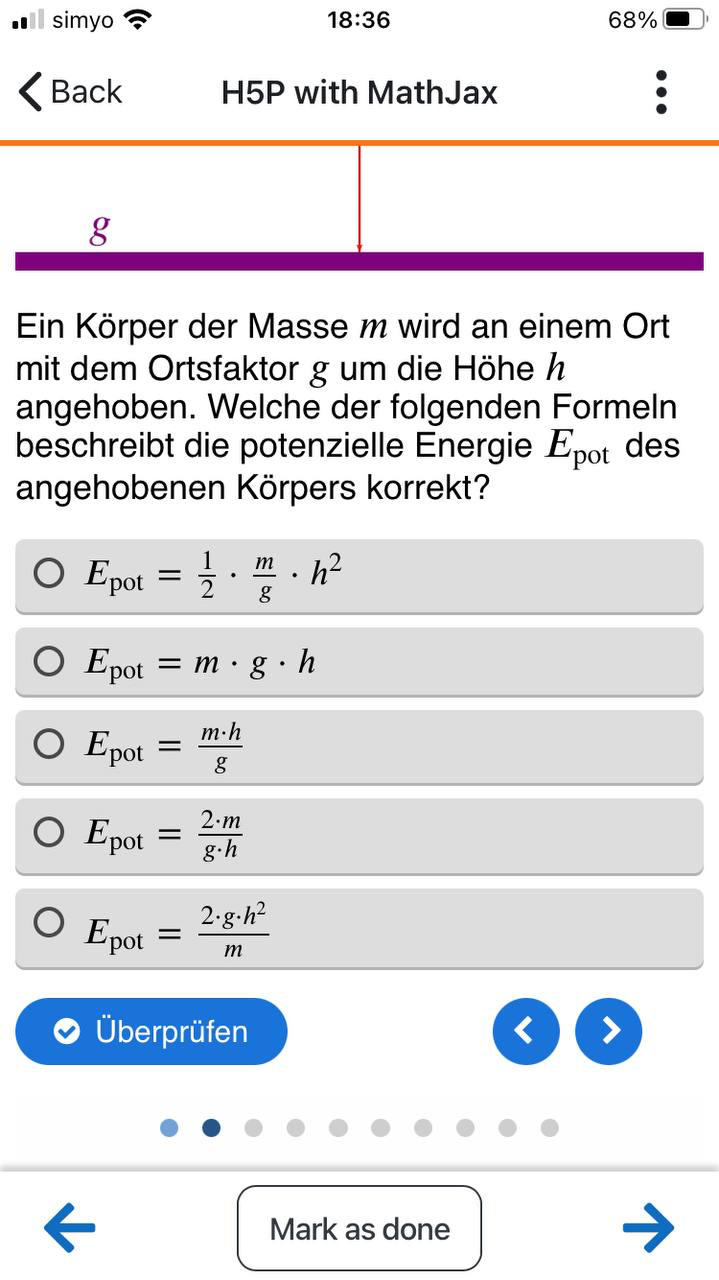Select the option Epot = 2·m / g·h

(359, 835)
